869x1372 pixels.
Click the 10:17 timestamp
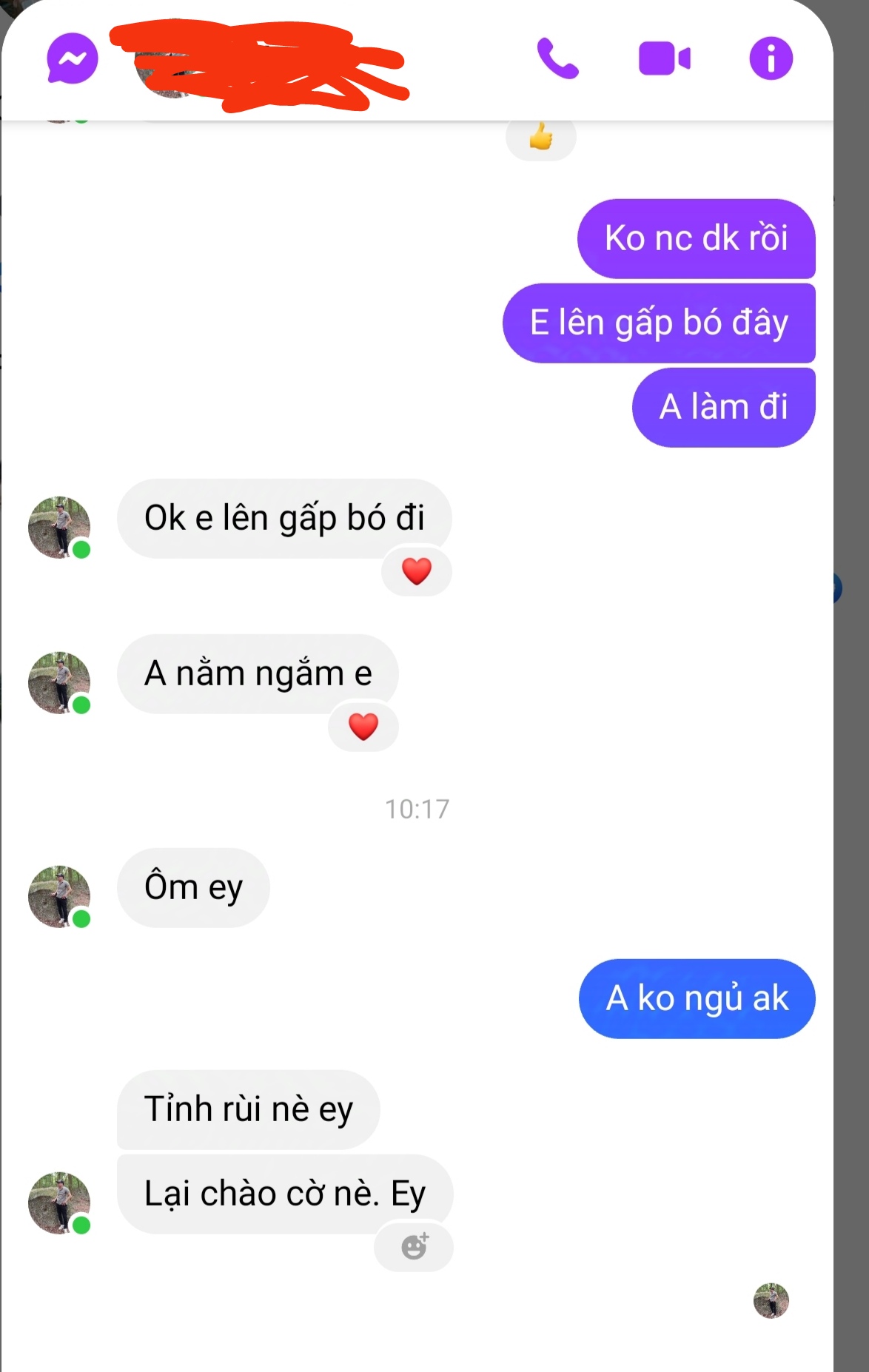click(x=418, y=809)
